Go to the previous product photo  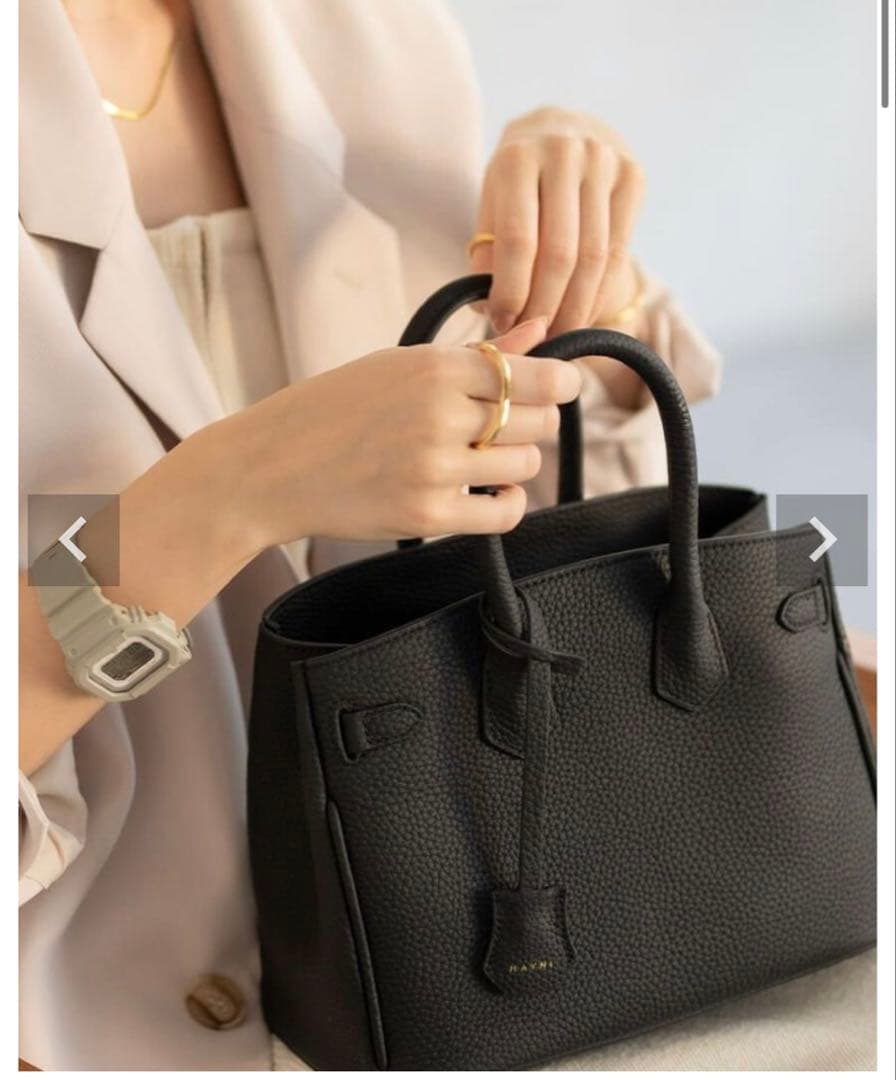pos(73,540)
